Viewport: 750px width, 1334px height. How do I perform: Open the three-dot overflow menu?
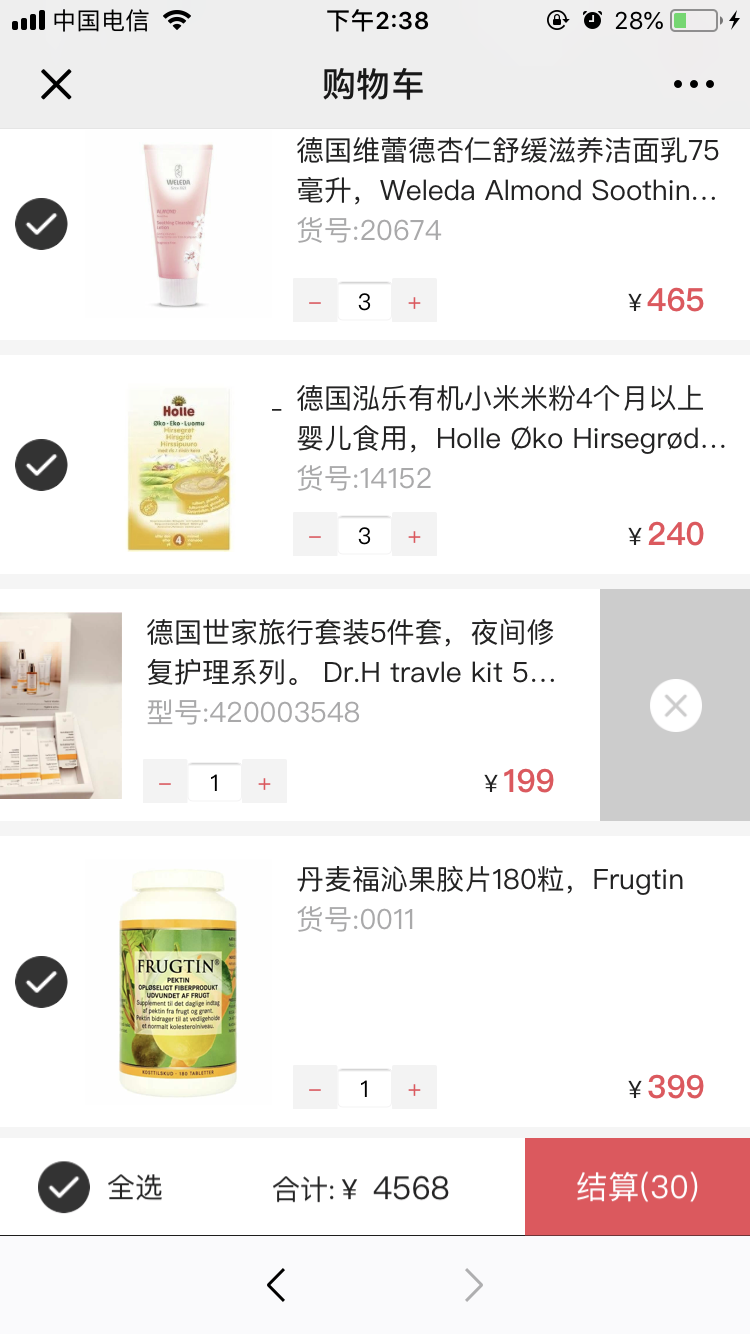tap(694, 85)
